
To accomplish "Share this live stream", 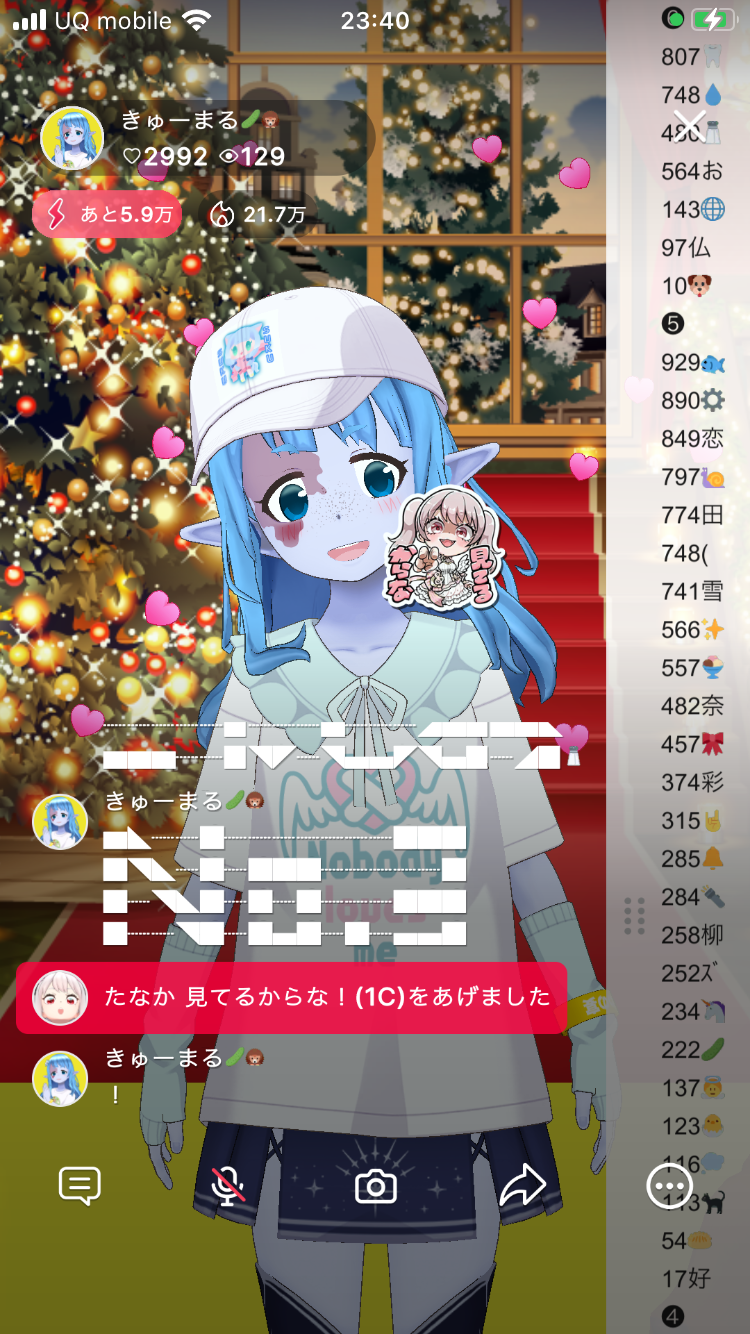I will pos(522,1186).
